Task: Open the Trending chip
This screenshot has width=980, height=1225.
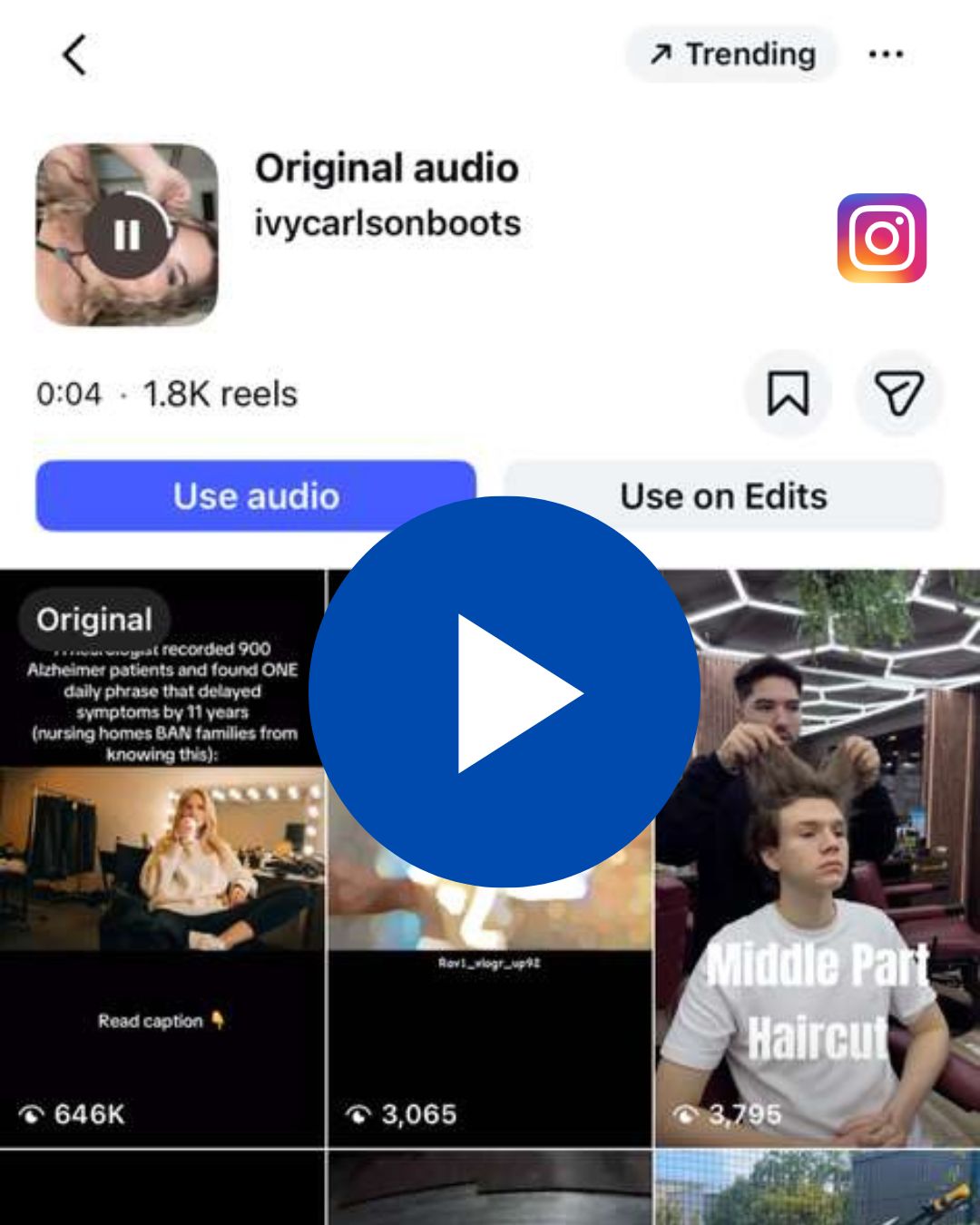Action: [731, 54]
